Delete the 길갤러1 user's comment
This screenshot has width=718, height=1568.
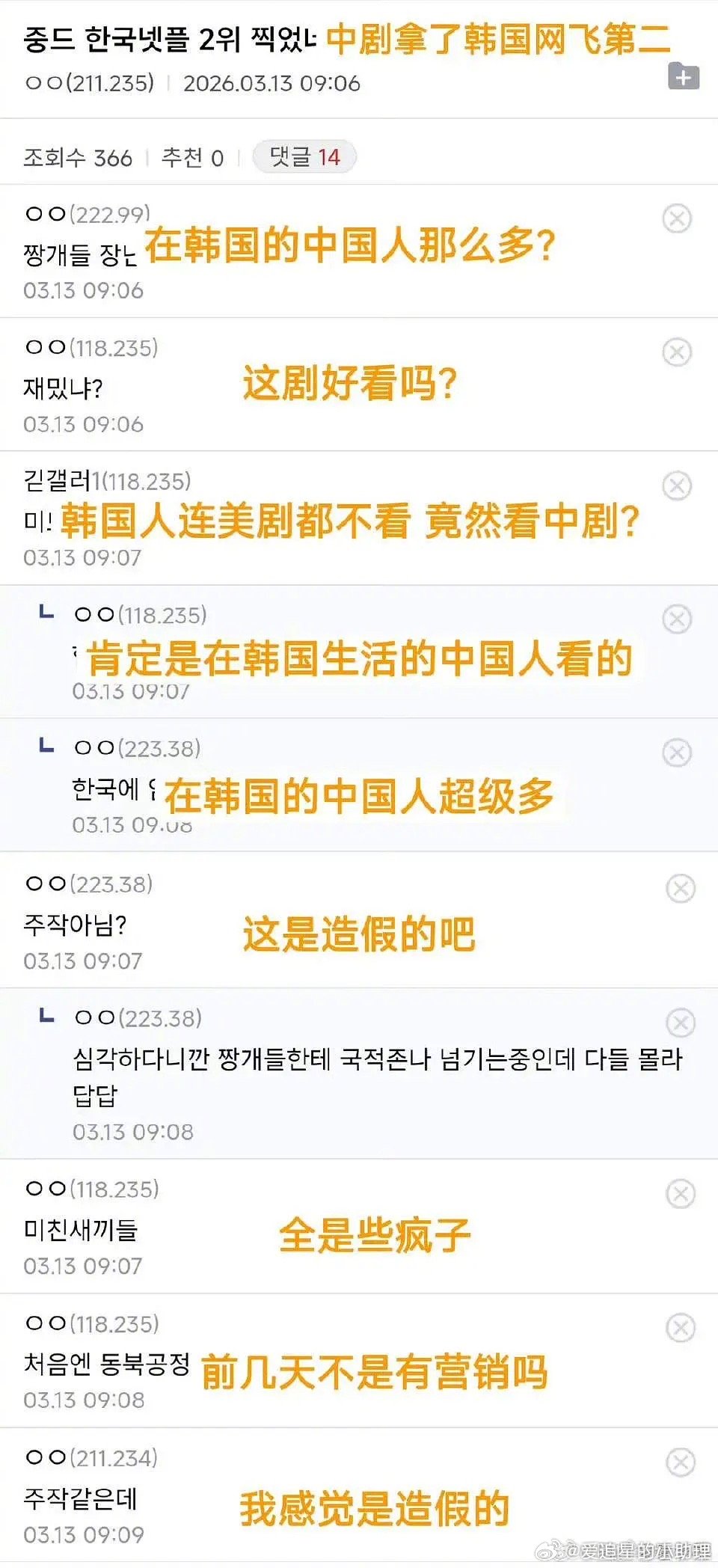pos(677,480)
